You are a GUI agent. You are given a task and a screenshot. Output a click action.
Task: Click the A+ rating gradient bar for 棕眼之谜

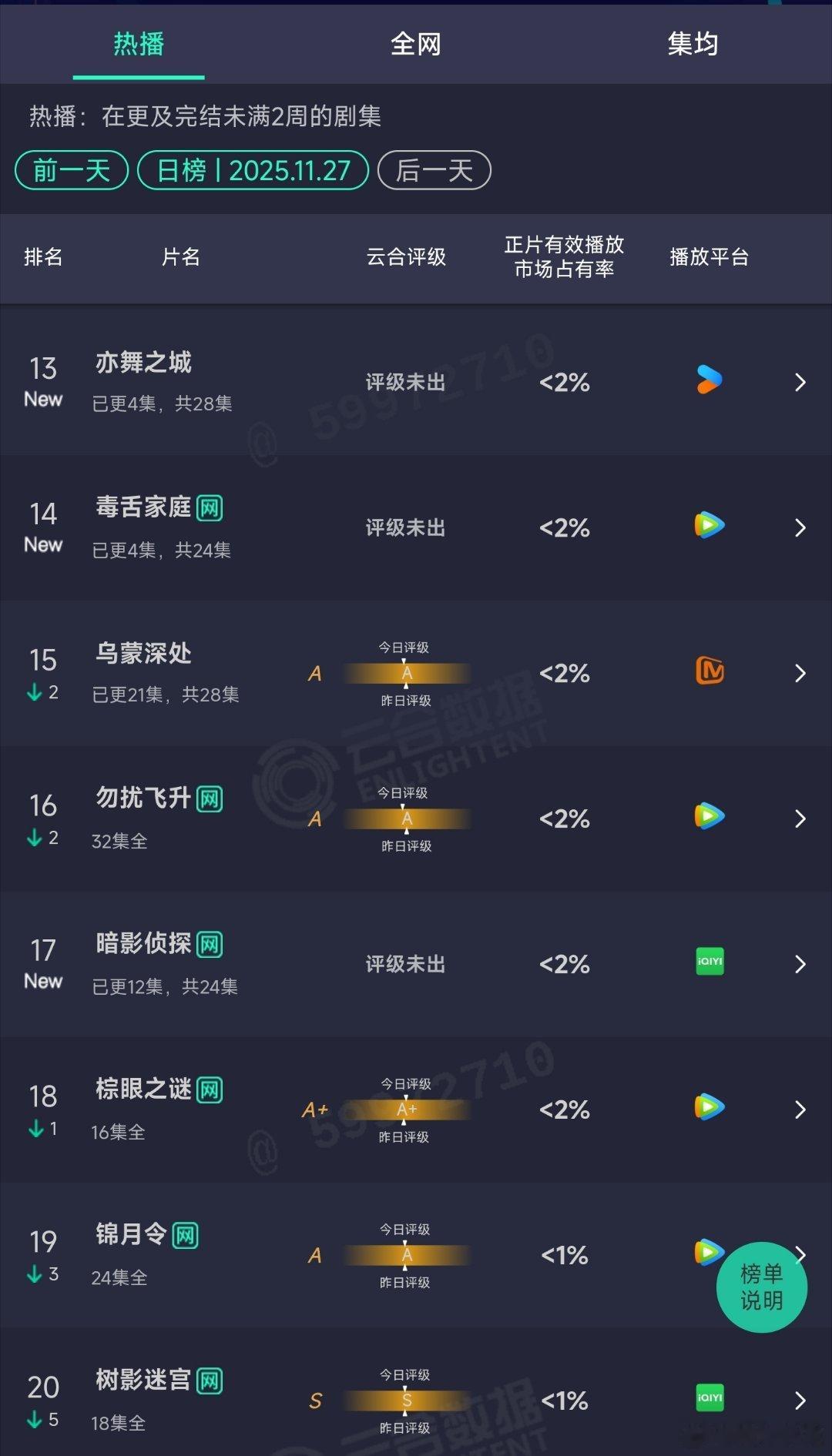click(406, 1110)
